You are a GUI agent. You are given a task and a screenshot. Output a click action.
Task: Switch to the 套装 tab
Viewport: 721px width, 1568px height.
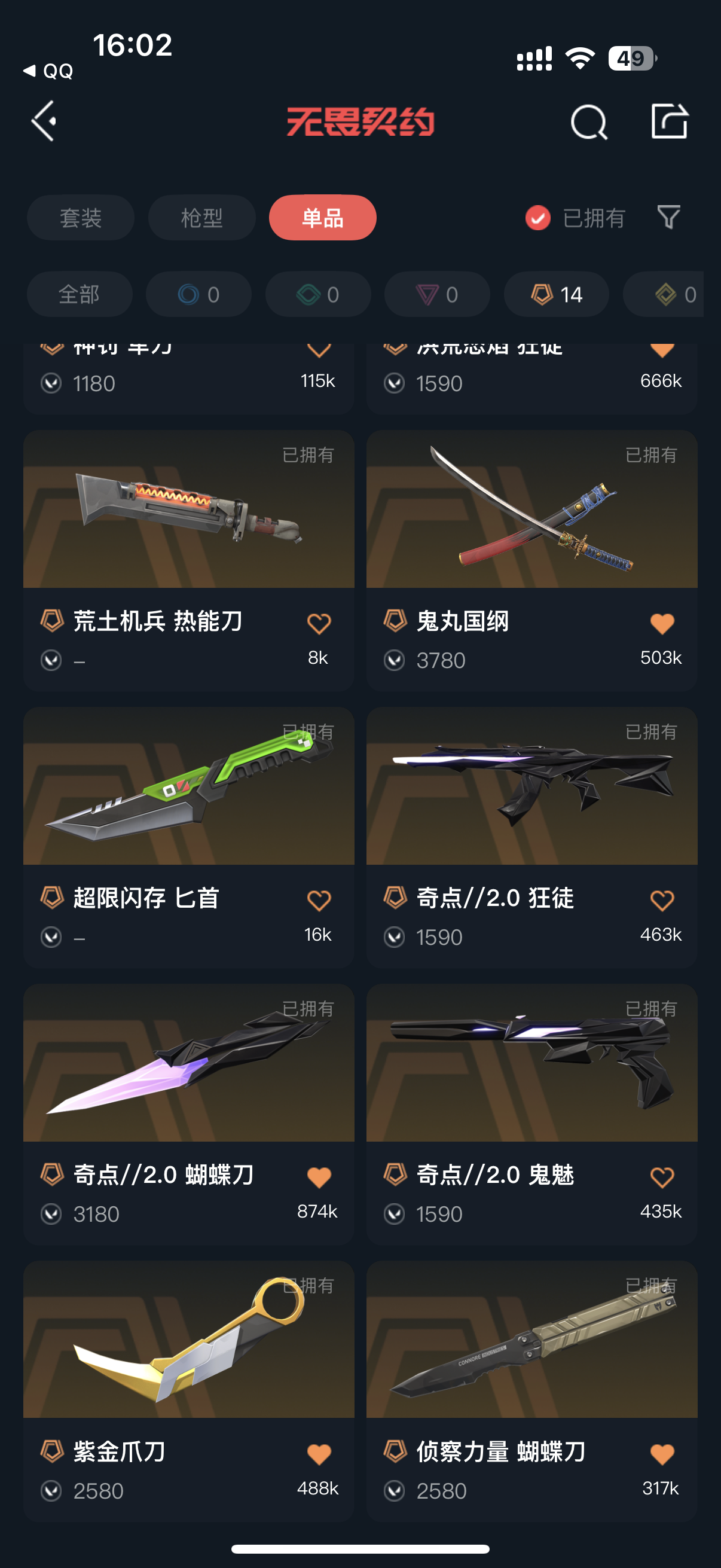click(x=80, y=218)
